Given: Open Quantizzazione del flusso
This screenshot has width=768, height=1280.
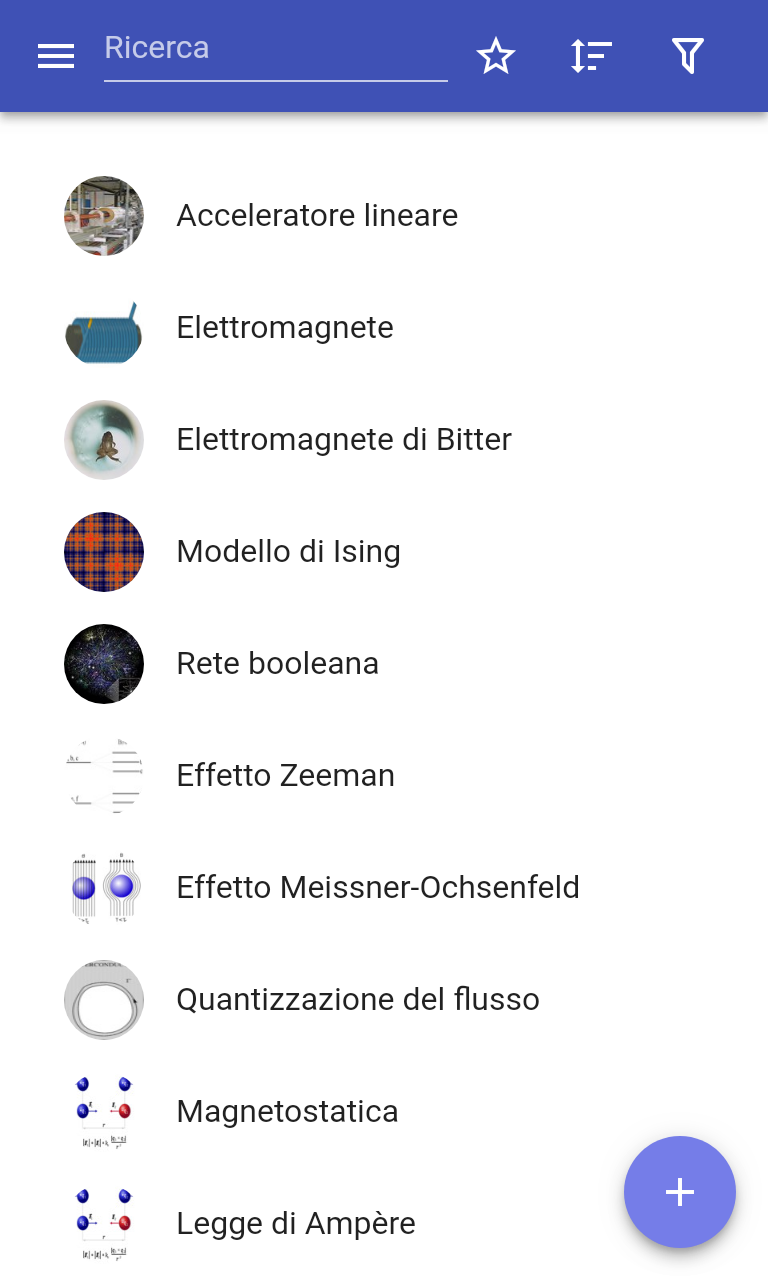Looking at the screenshot, I should click(357, 1000).
